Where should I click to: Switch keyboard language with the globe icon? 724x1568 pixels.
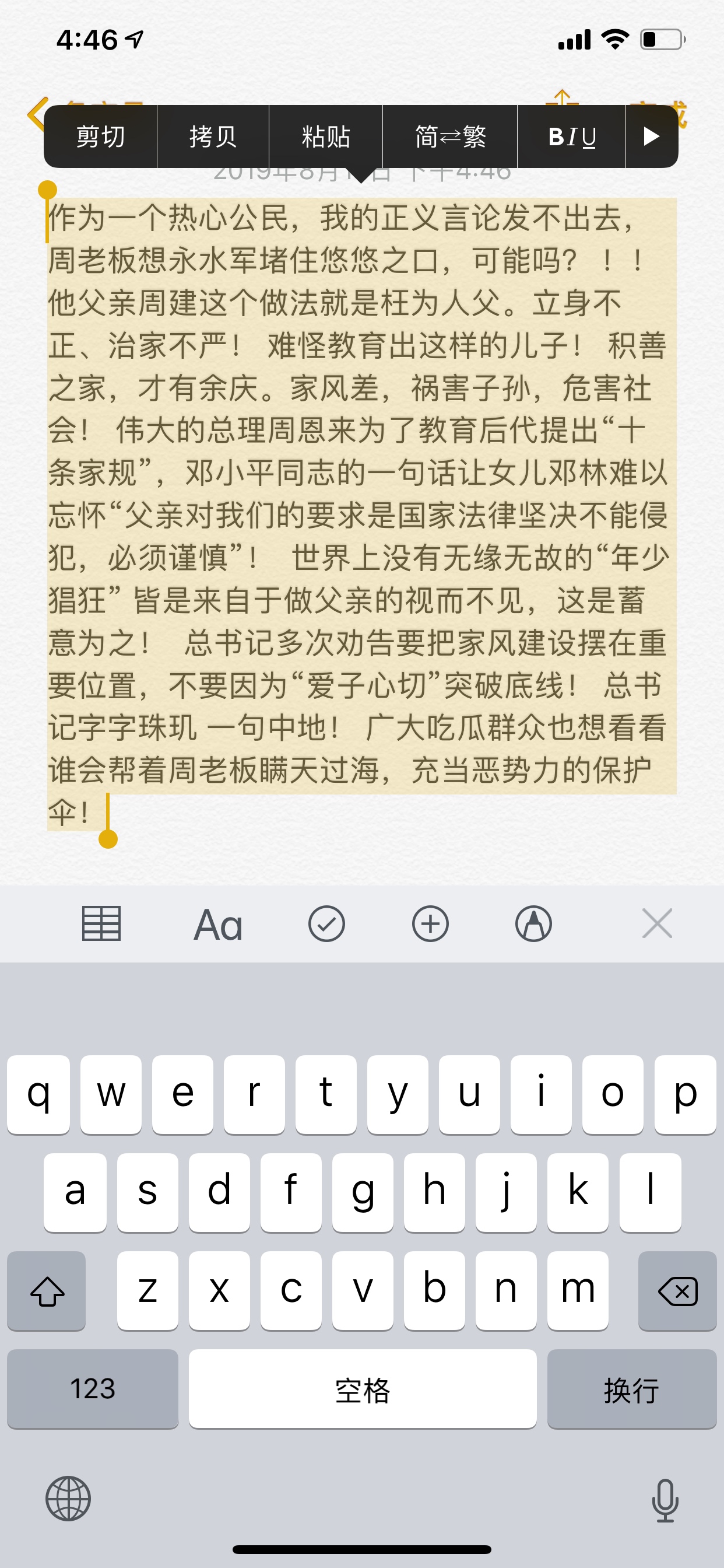68,1499
